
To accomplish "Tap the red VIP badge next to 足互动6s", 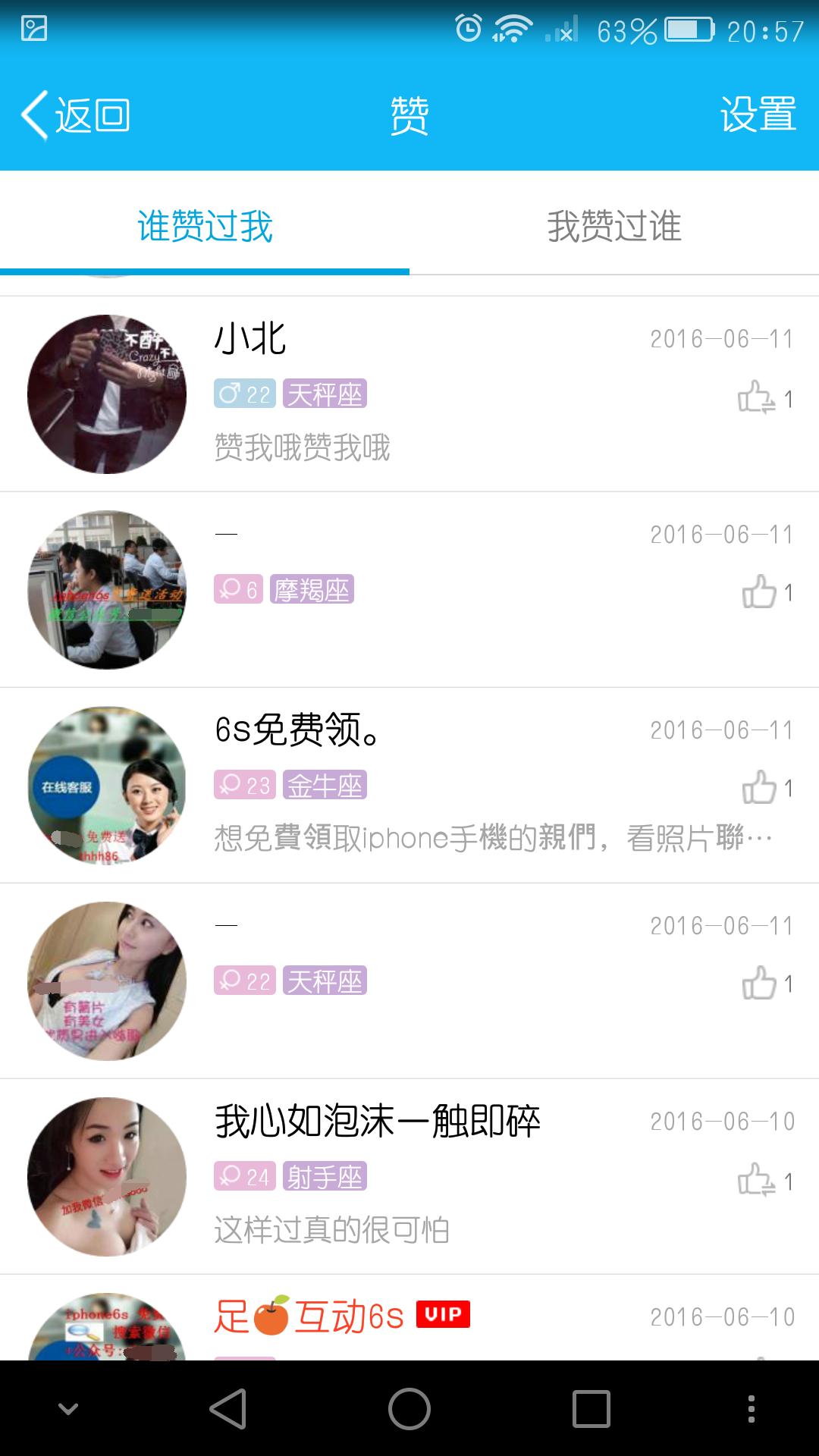I will pyautogui.click(x=444, y=1313).
